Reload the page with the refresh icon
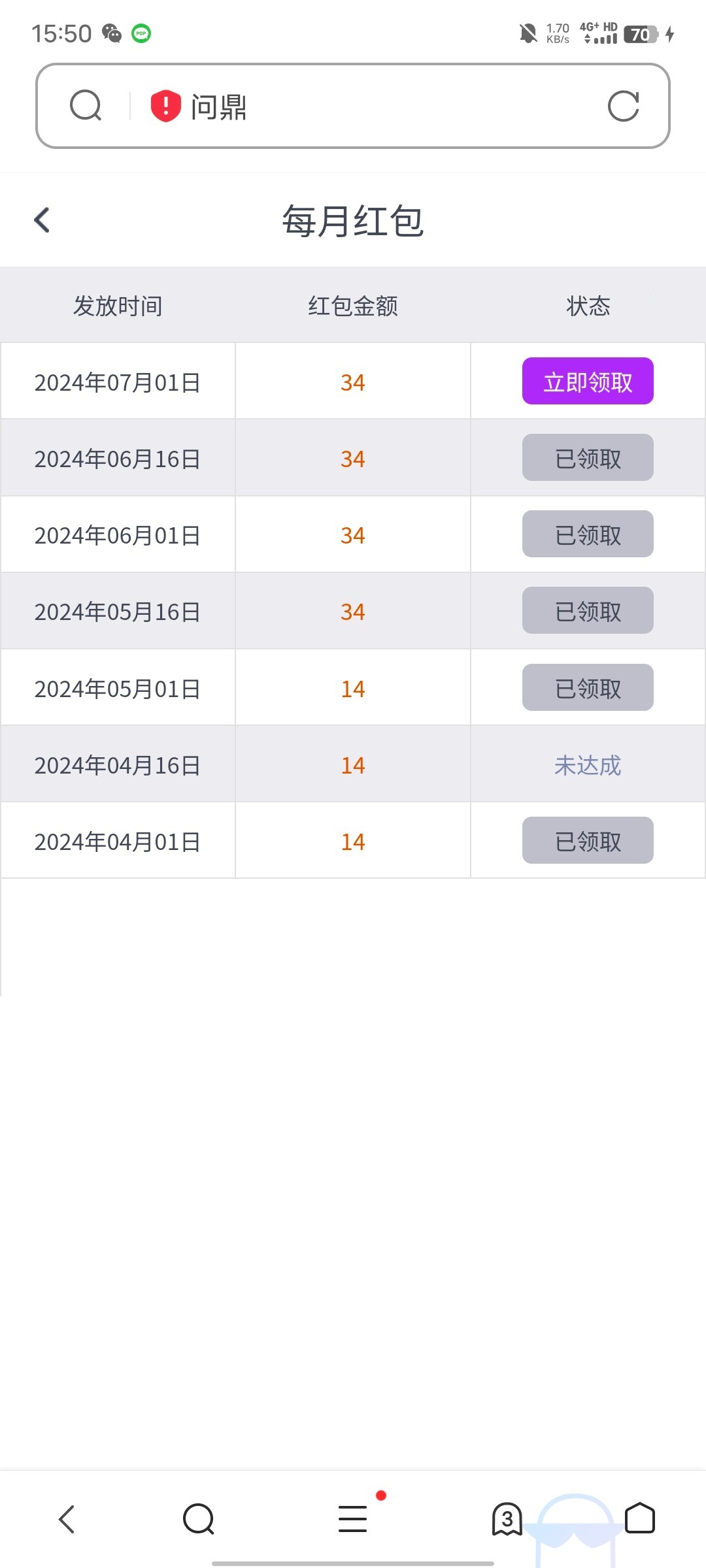Image resolution: width=706 pixels, height=1568 pixels. tap(623, 106)
